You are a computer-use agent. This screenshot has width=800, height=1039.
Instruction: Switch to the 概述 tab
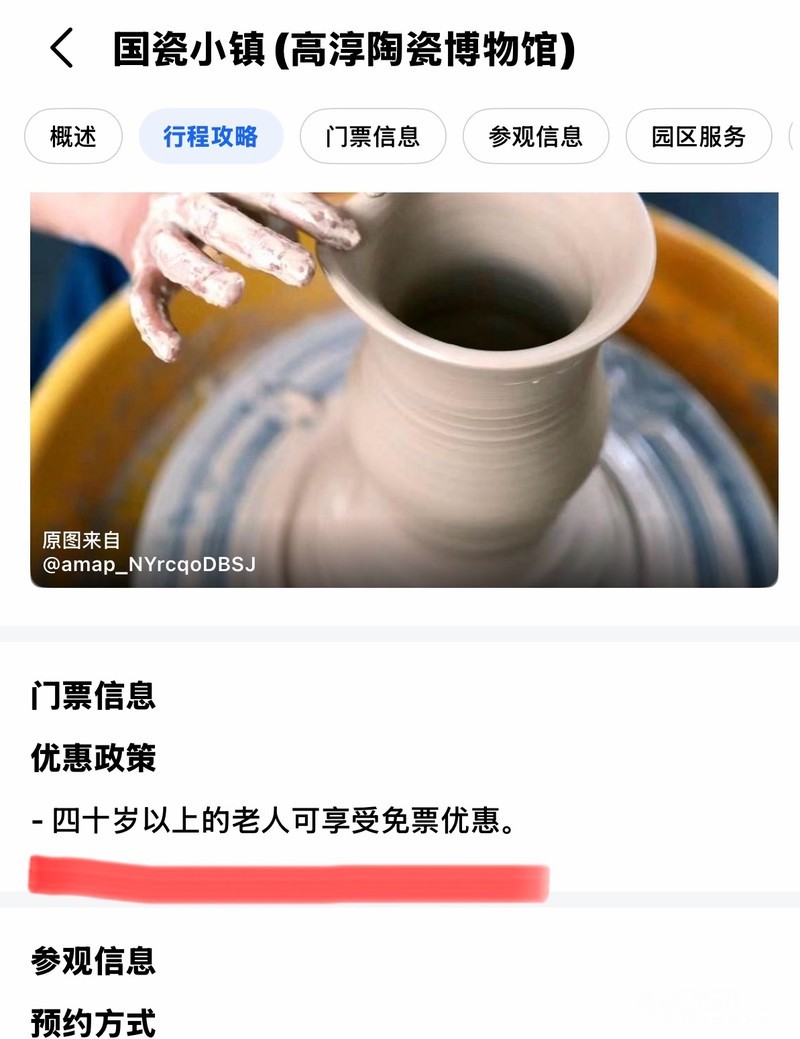coord(74,137)
